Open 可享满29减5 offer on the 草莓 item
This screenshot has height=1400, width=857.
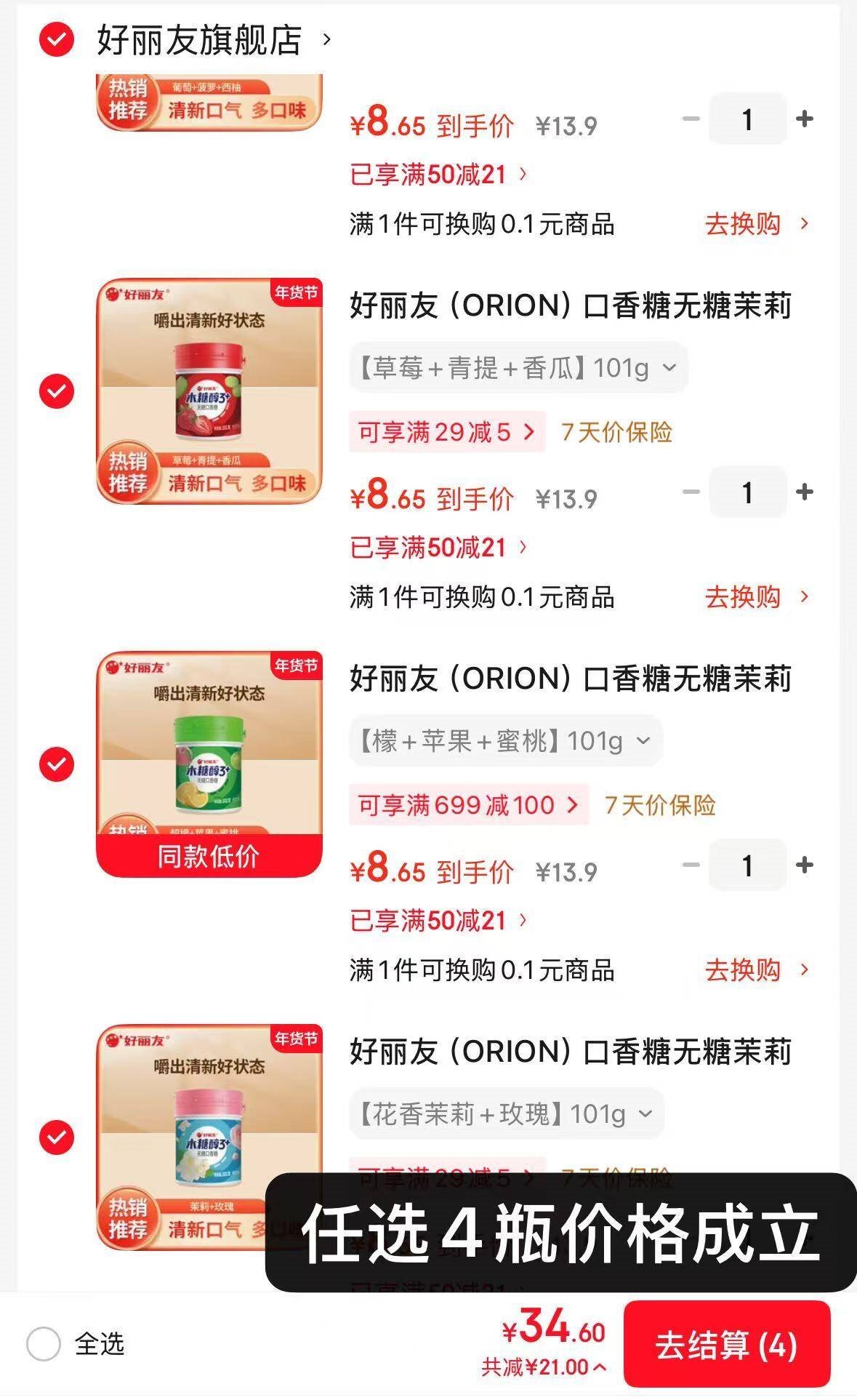pos(446,432)
